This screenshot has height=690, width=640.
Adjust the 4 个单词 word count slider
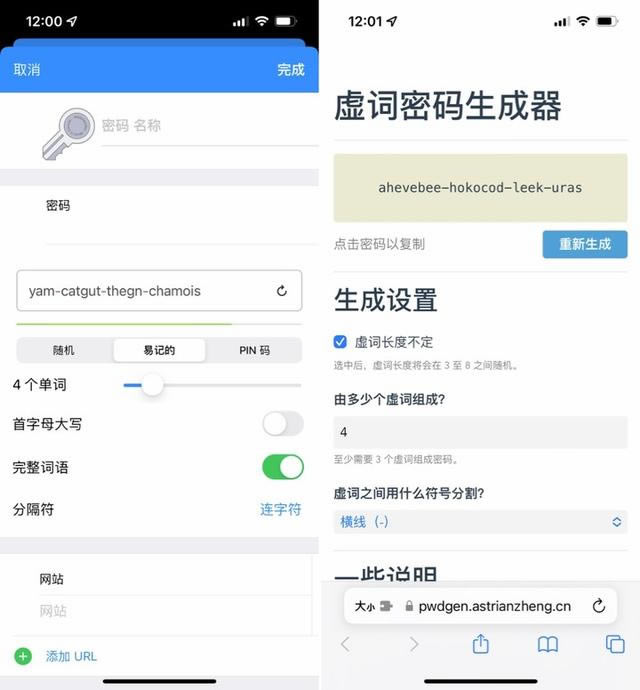(152, 385)
